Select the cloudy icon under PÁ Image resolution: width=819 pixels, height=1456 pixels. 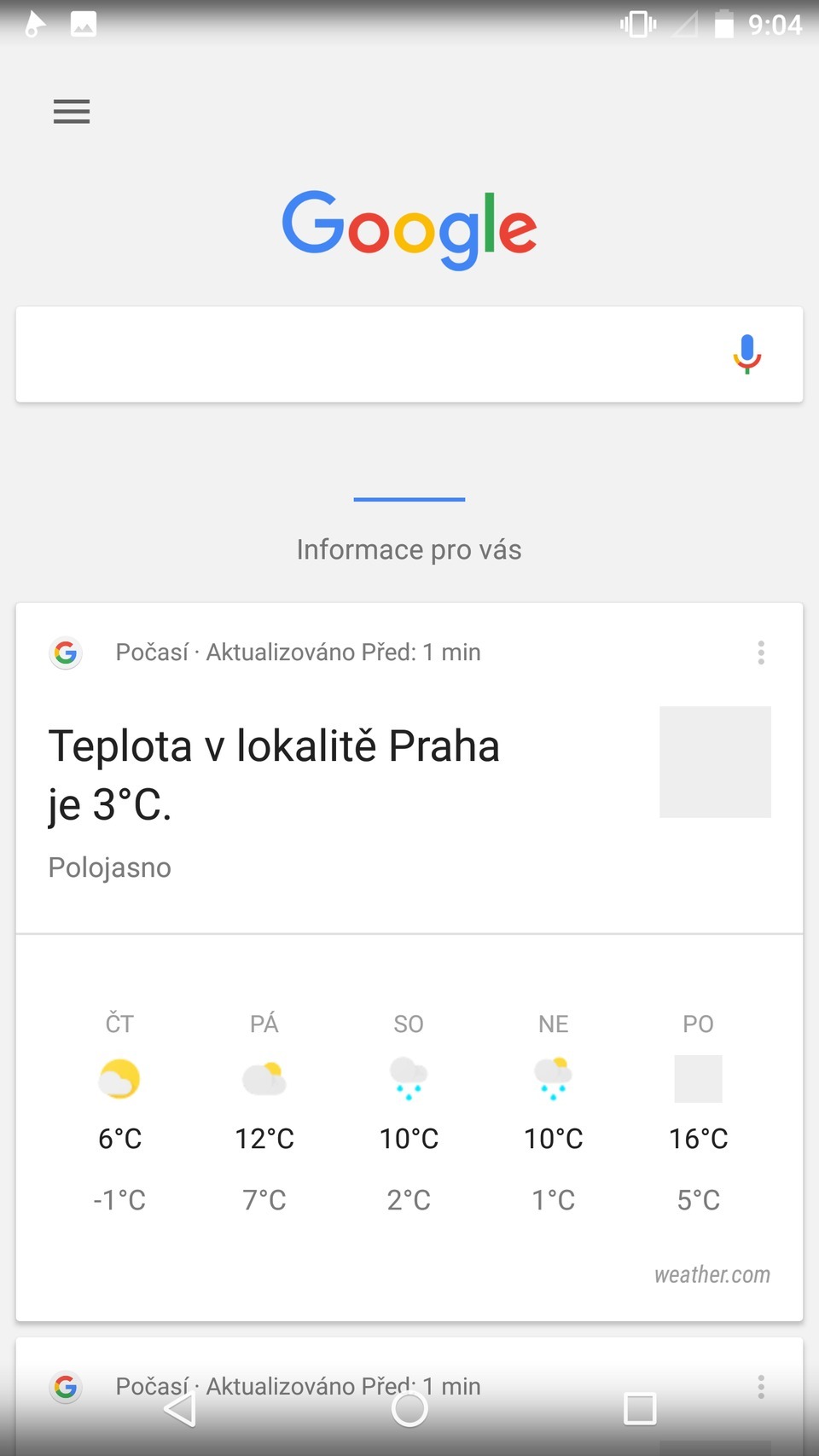pos(264,1077)
